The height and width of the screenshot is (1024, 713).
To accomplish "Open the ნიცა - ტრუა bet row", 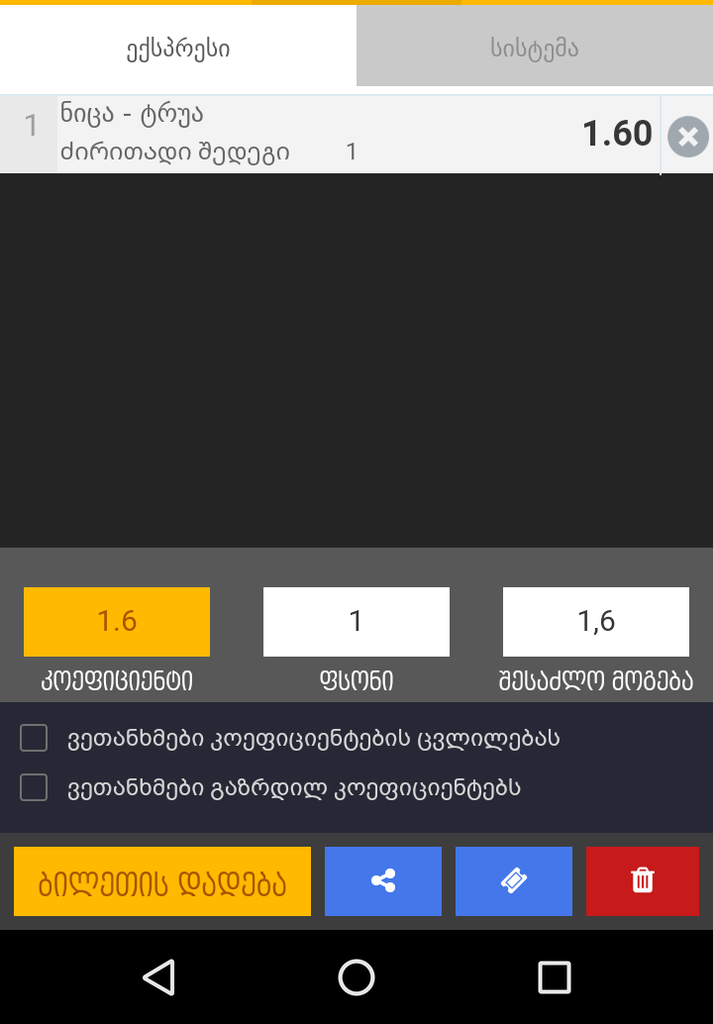I will [300, 133].
